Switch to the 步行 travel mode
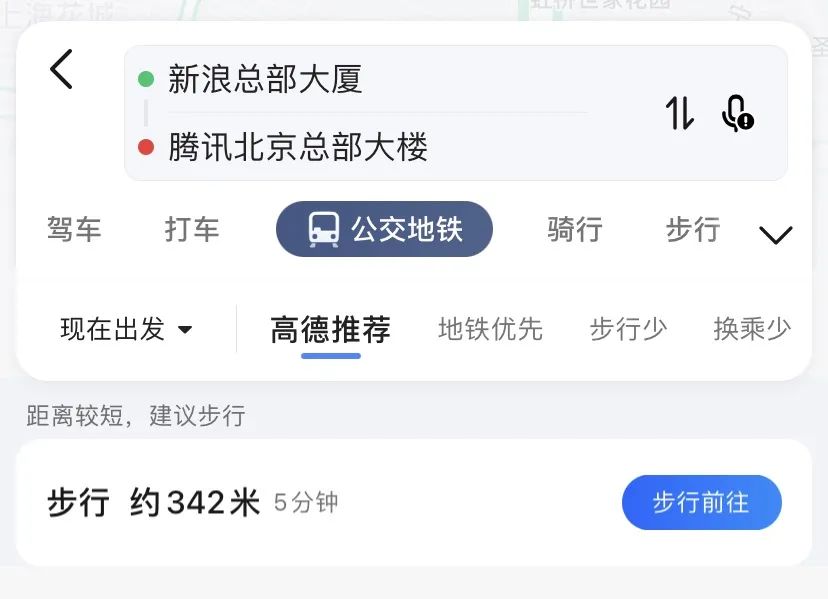 (693, 230)
